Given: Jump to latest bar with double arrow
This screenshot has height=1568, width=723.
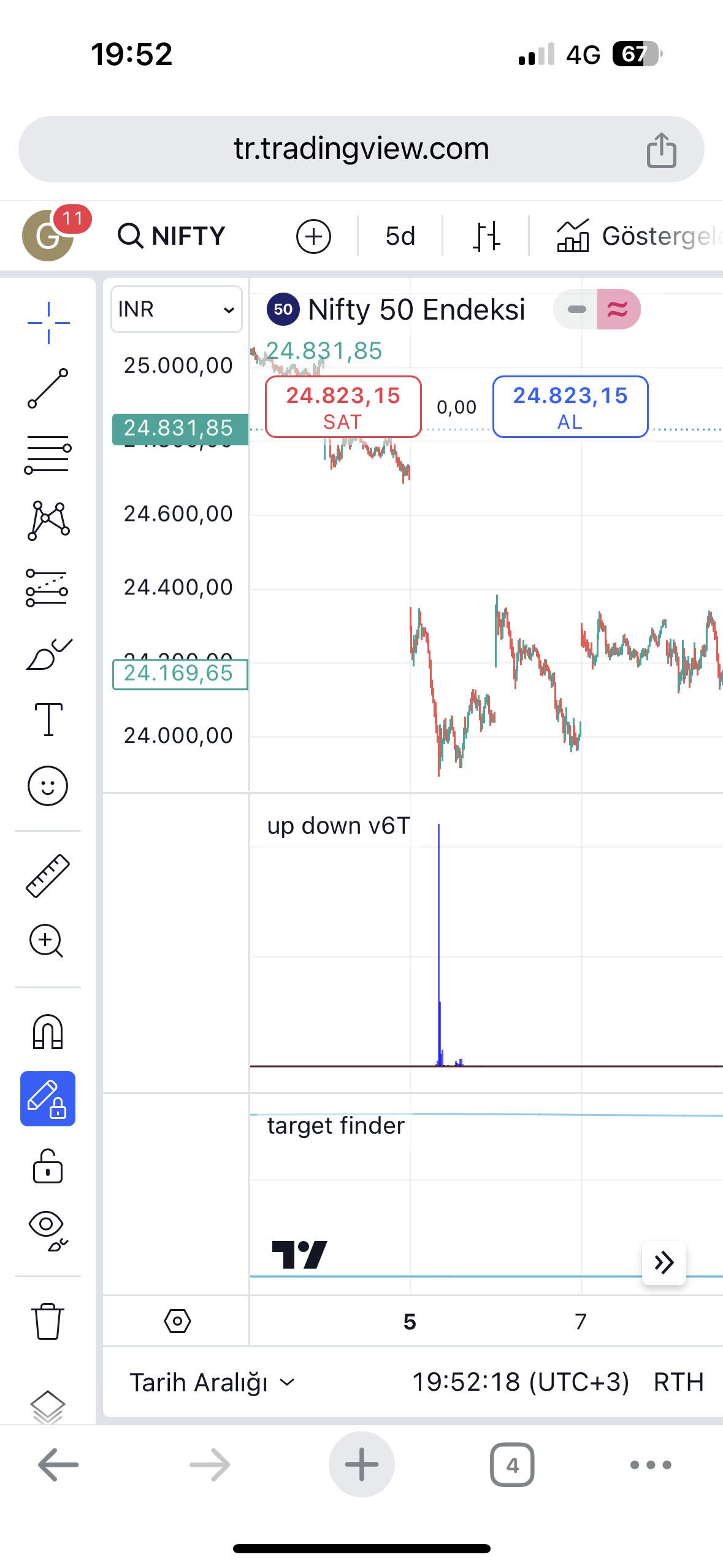Looking at the screenshot, I should pyautogui.click(x=664, y=1262).
